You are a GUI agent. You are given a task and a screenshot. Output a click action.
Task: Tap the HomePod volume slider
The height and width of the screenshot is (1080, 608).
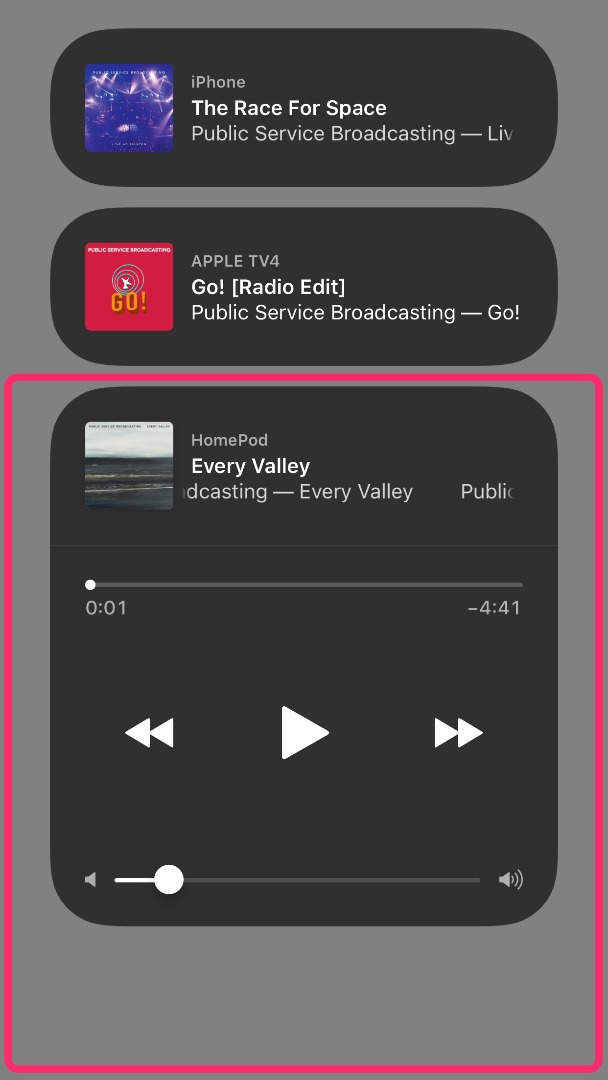[x=297, y=880]
